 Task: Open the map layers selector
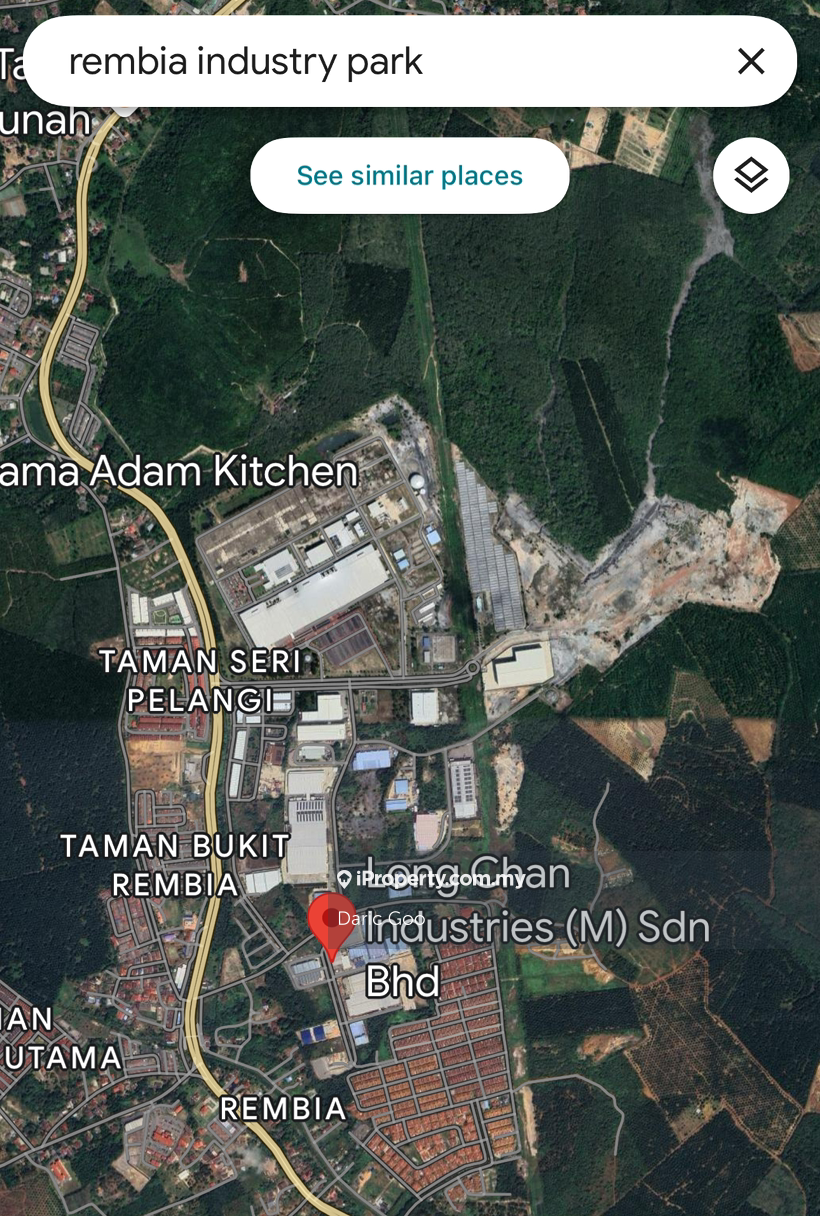(x=751, y=176)
